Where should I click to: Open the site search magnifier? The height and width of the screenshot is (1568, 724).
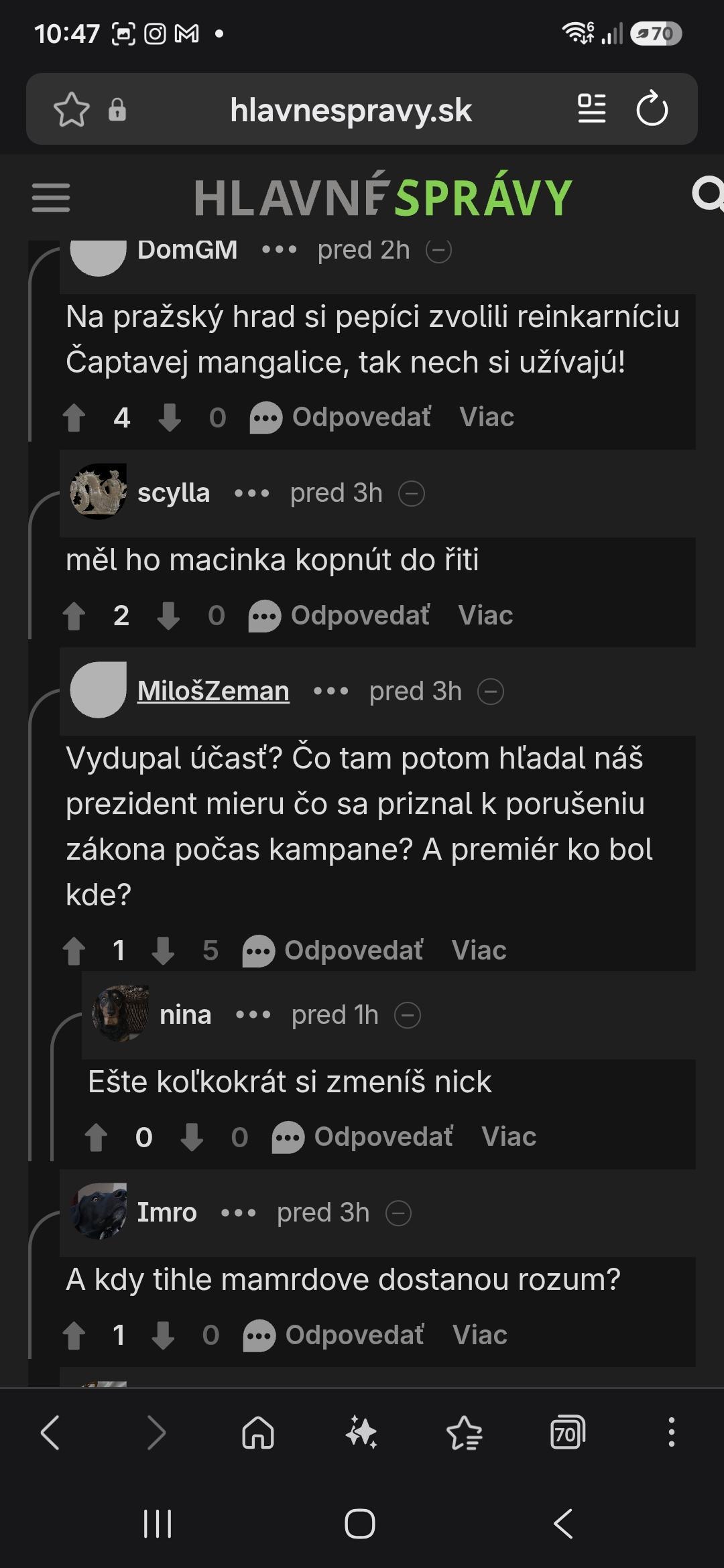707,195
